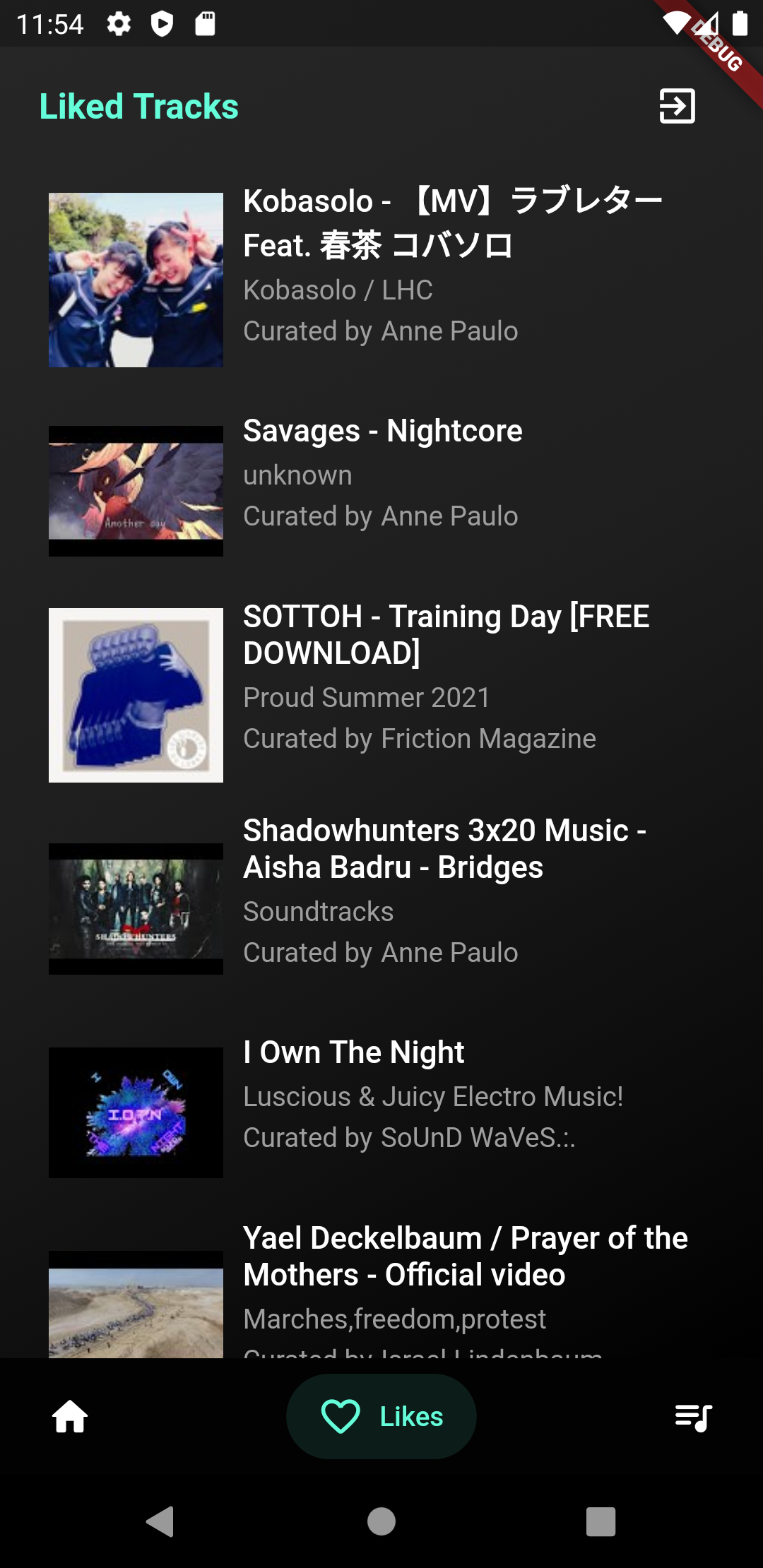
Task: Open I Own The Night track
Action: [381, 1095]
